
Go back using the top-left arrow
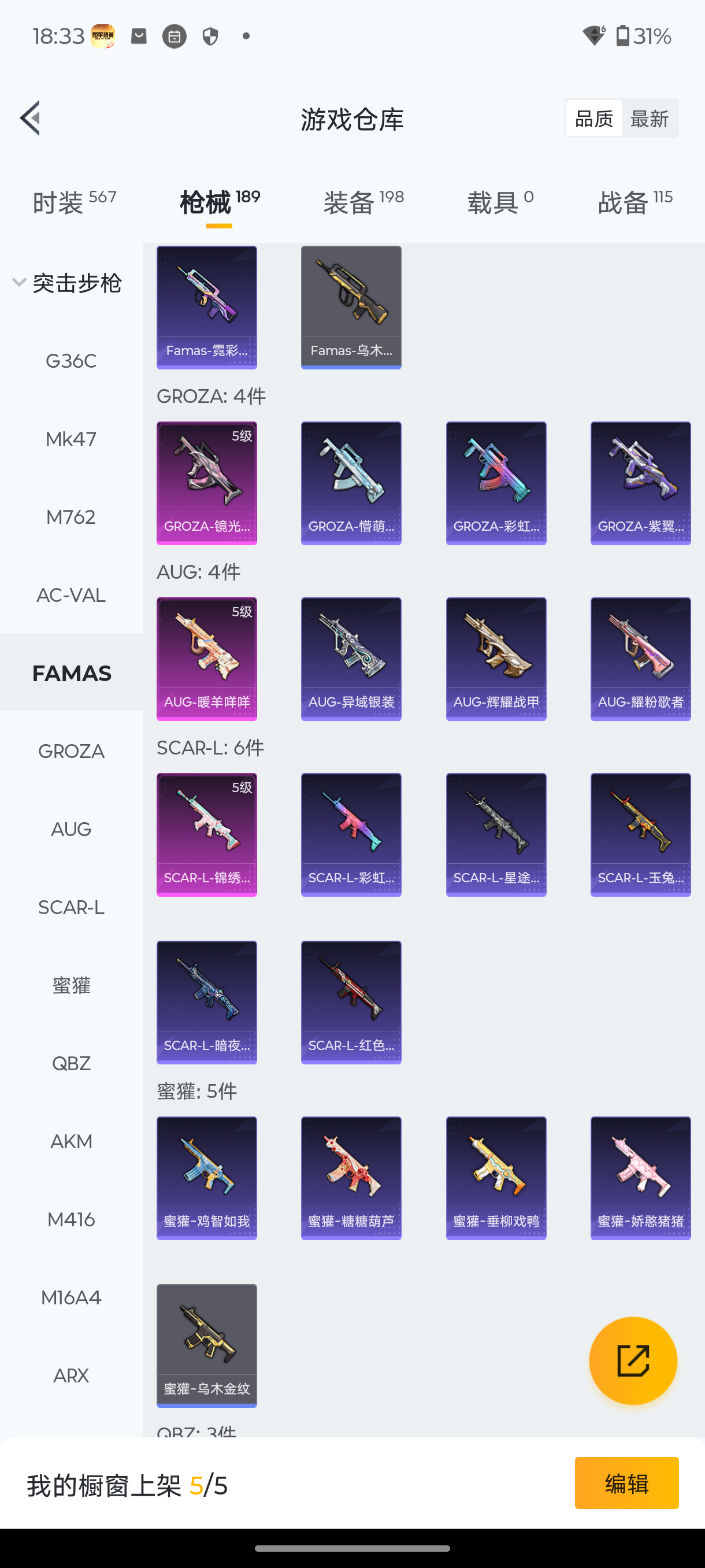31,118
